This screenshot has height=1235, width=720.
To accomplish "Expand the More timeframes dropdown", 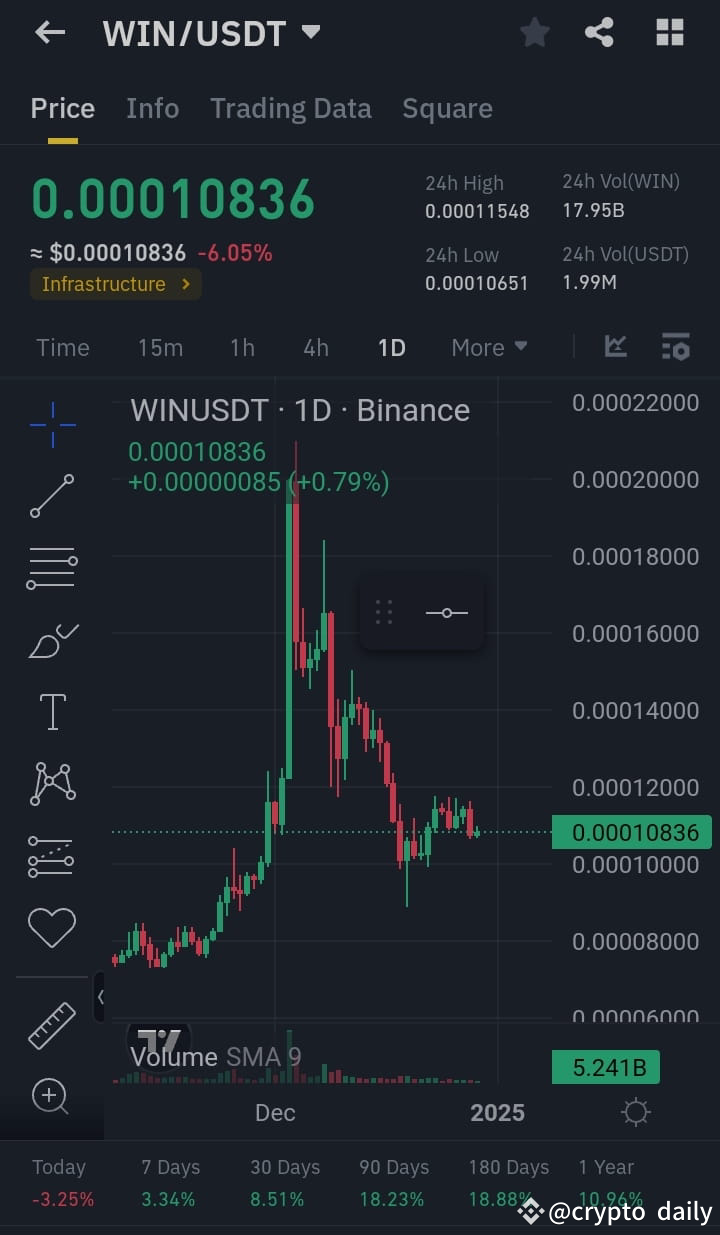I will click(489, 347).
